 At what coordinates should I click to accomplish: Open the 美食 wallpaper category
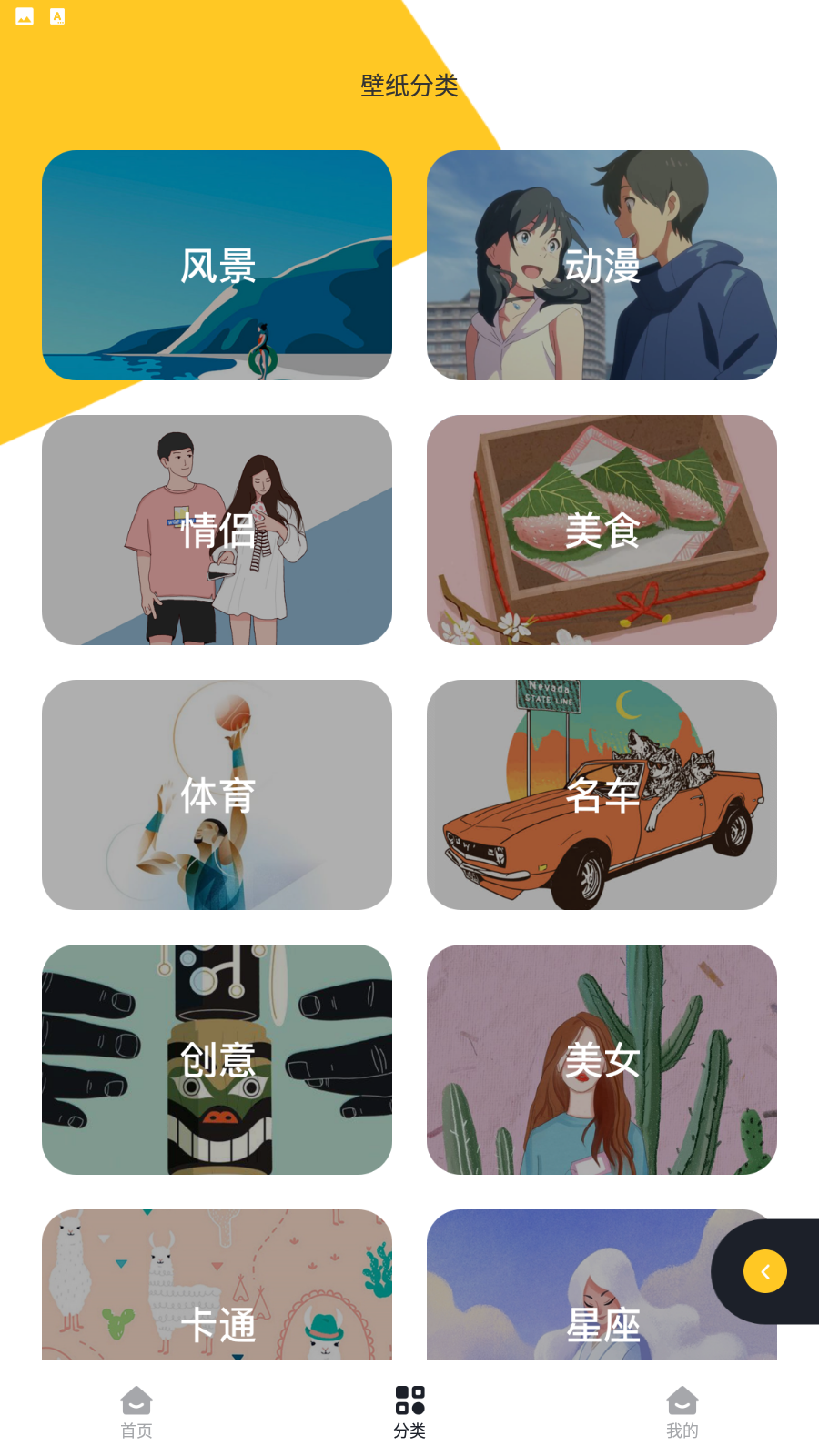[x=602, y=530]
